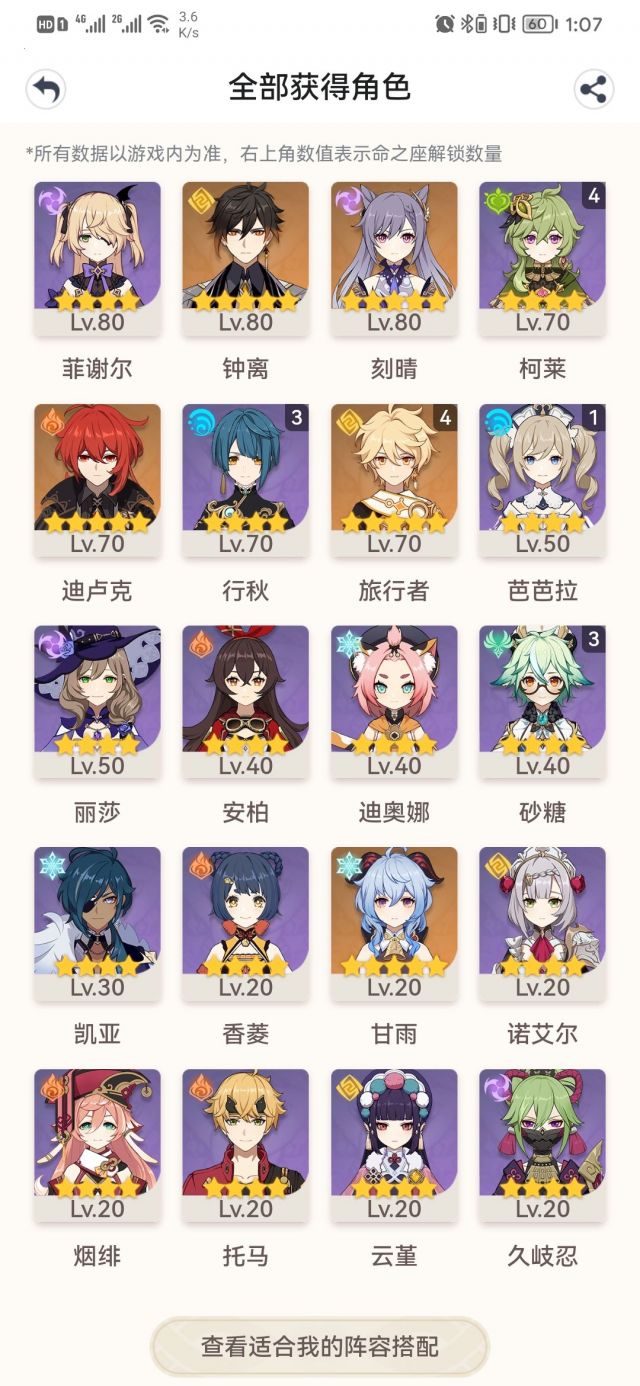Share the obtained characters list
Image resolution: width=640 pixels, height=1386 pixels.
594,89
